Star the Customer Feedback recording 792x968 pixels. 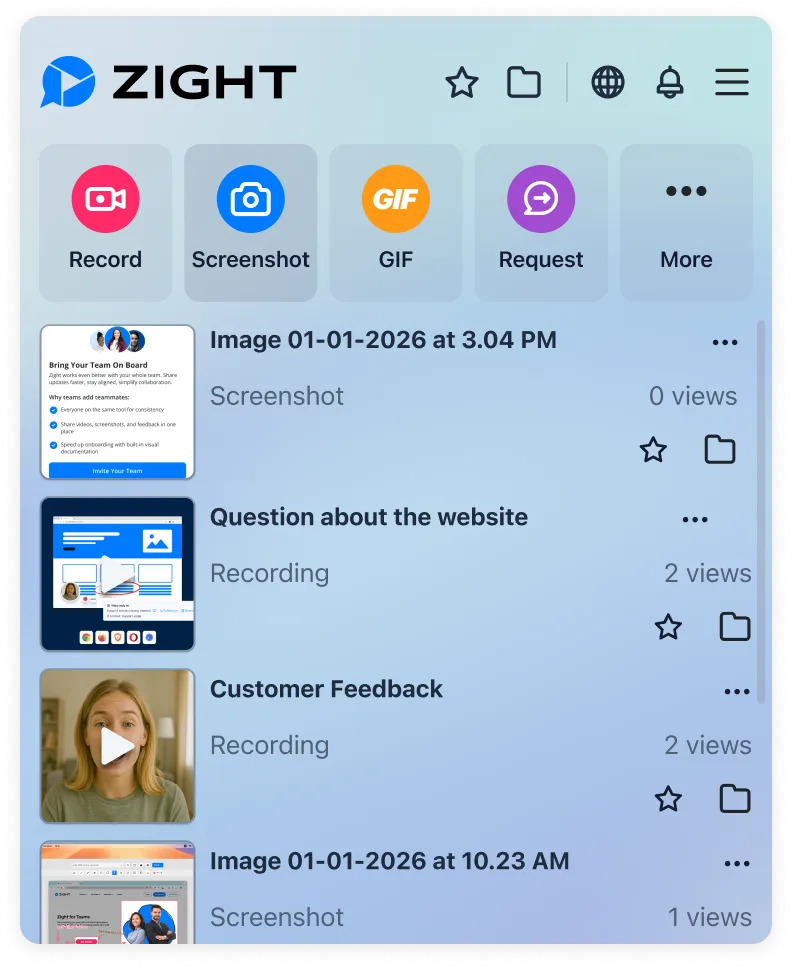(x=668, y=799)
